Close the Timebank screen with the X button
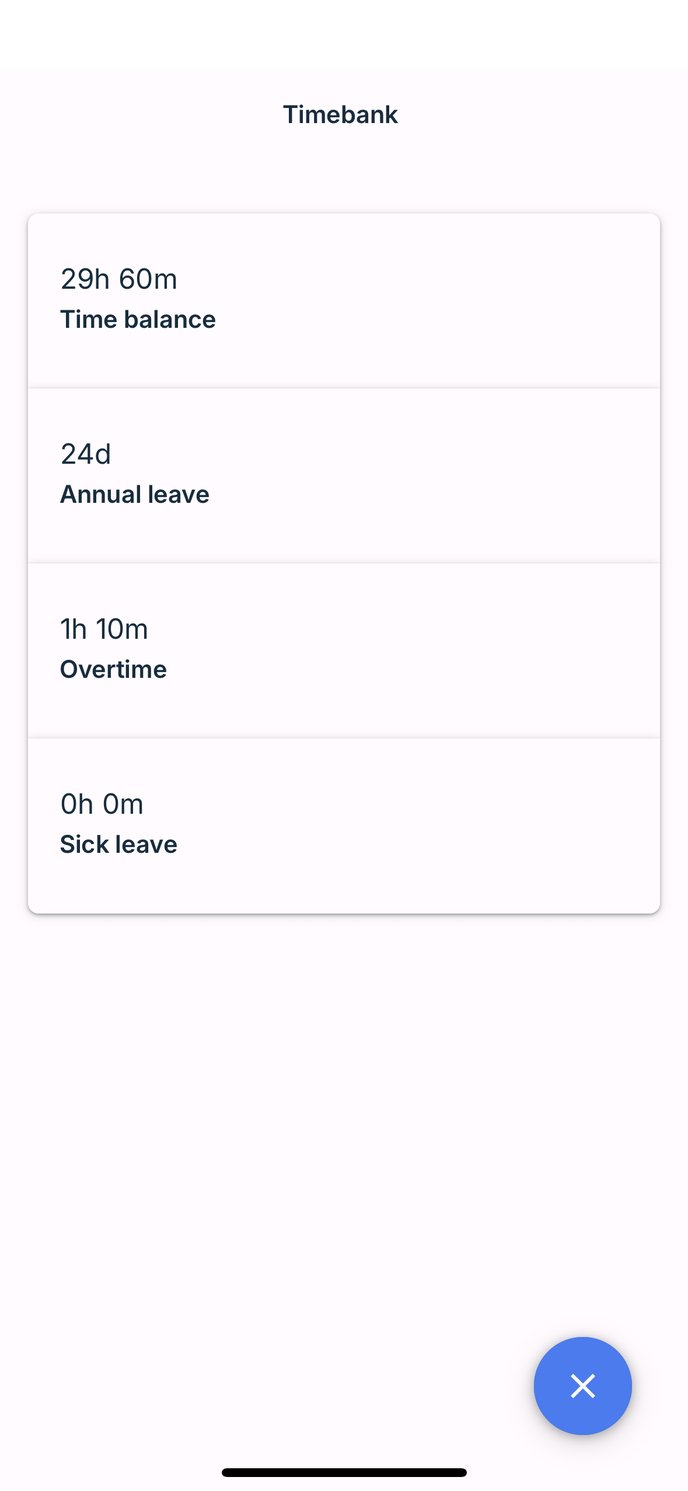The height and width of the screenshot is (1491, 688). click(582, 1385)
